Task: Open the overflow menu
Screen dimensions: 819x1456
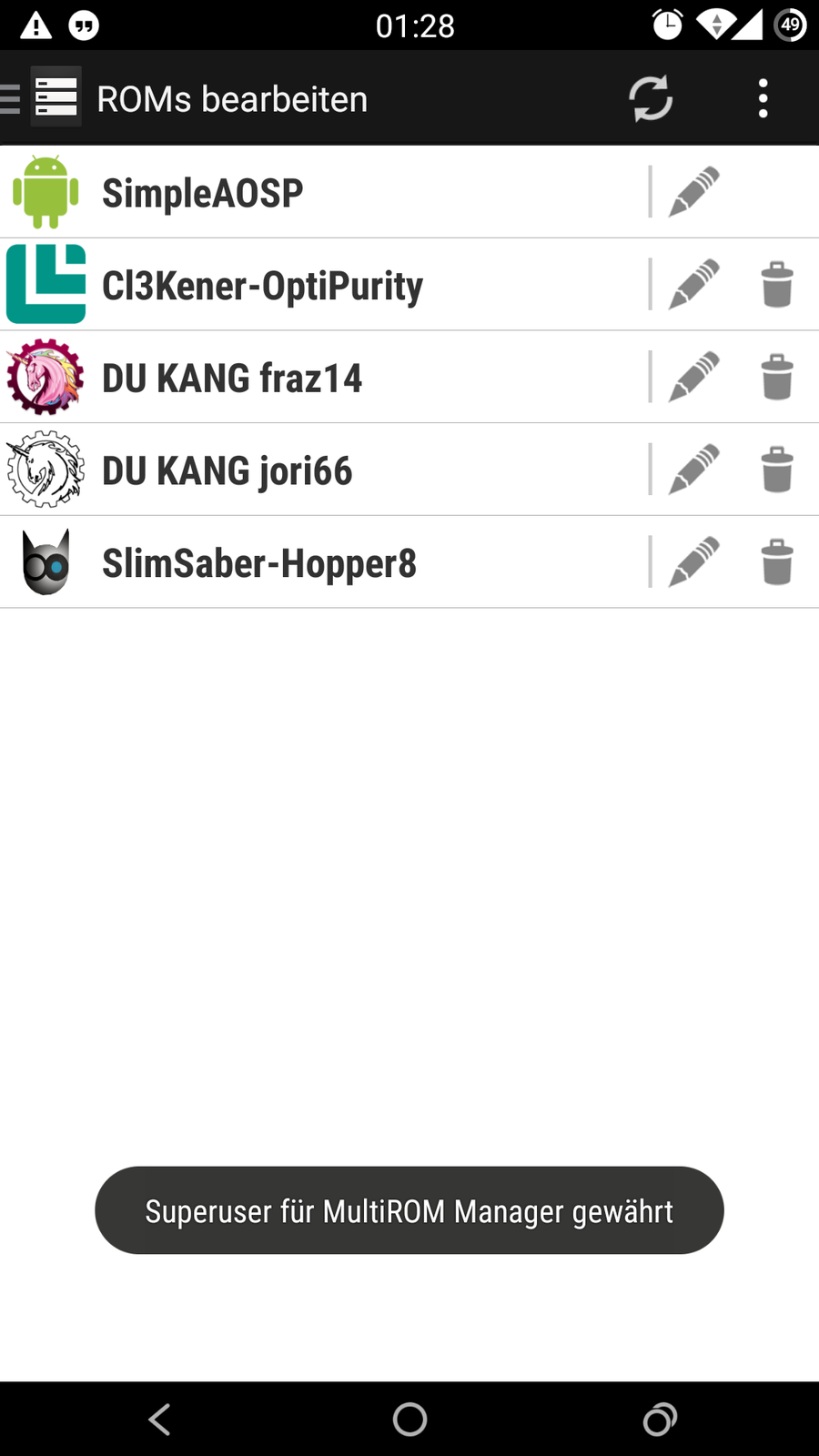Action: click(763, 98)
